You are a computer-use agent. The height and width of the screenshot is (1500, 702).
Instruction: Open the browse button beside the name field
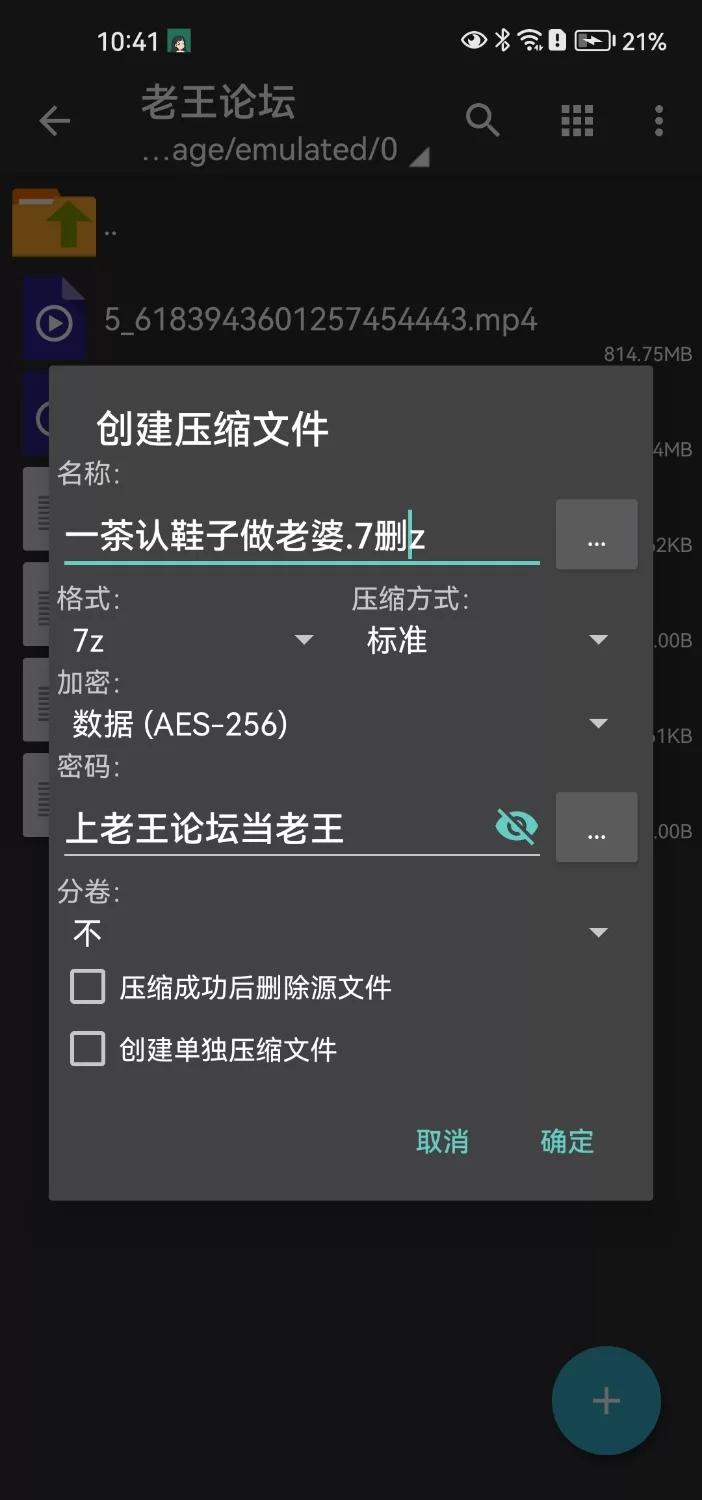click(x=596, y=535)
